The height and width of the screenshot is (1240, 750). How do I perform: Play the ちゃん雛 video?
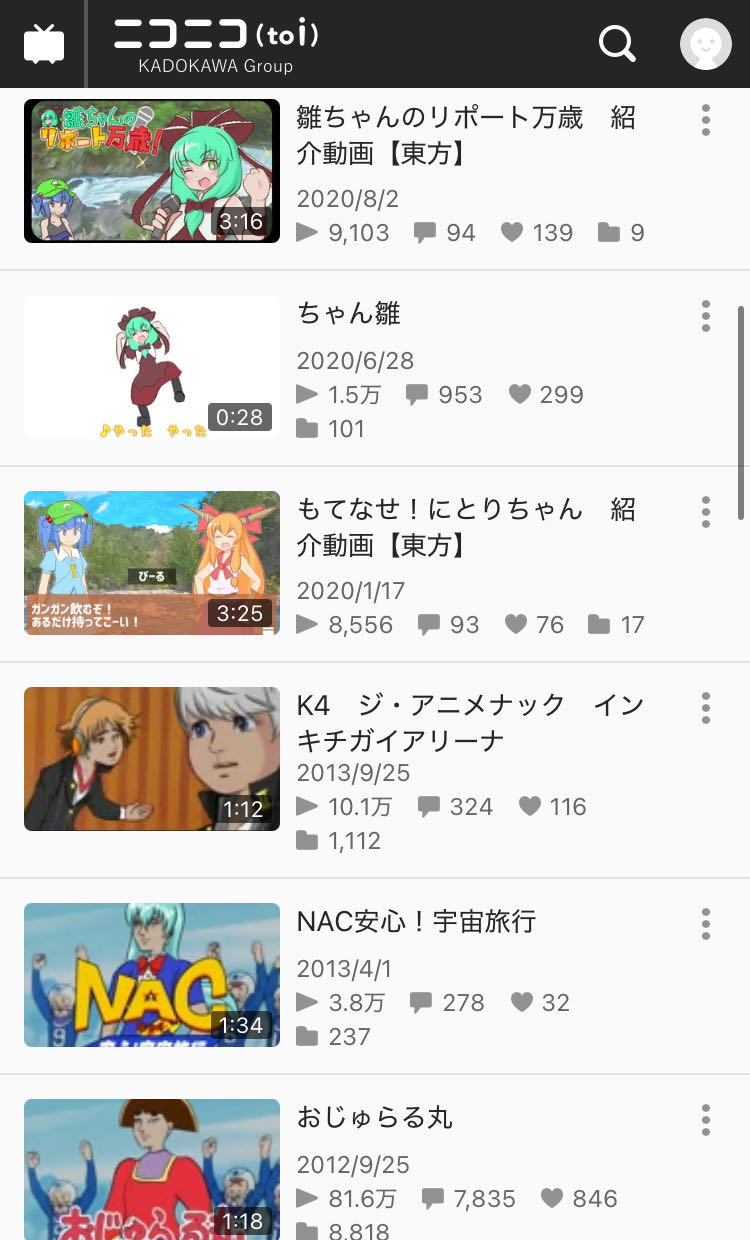tap(152, 367)
